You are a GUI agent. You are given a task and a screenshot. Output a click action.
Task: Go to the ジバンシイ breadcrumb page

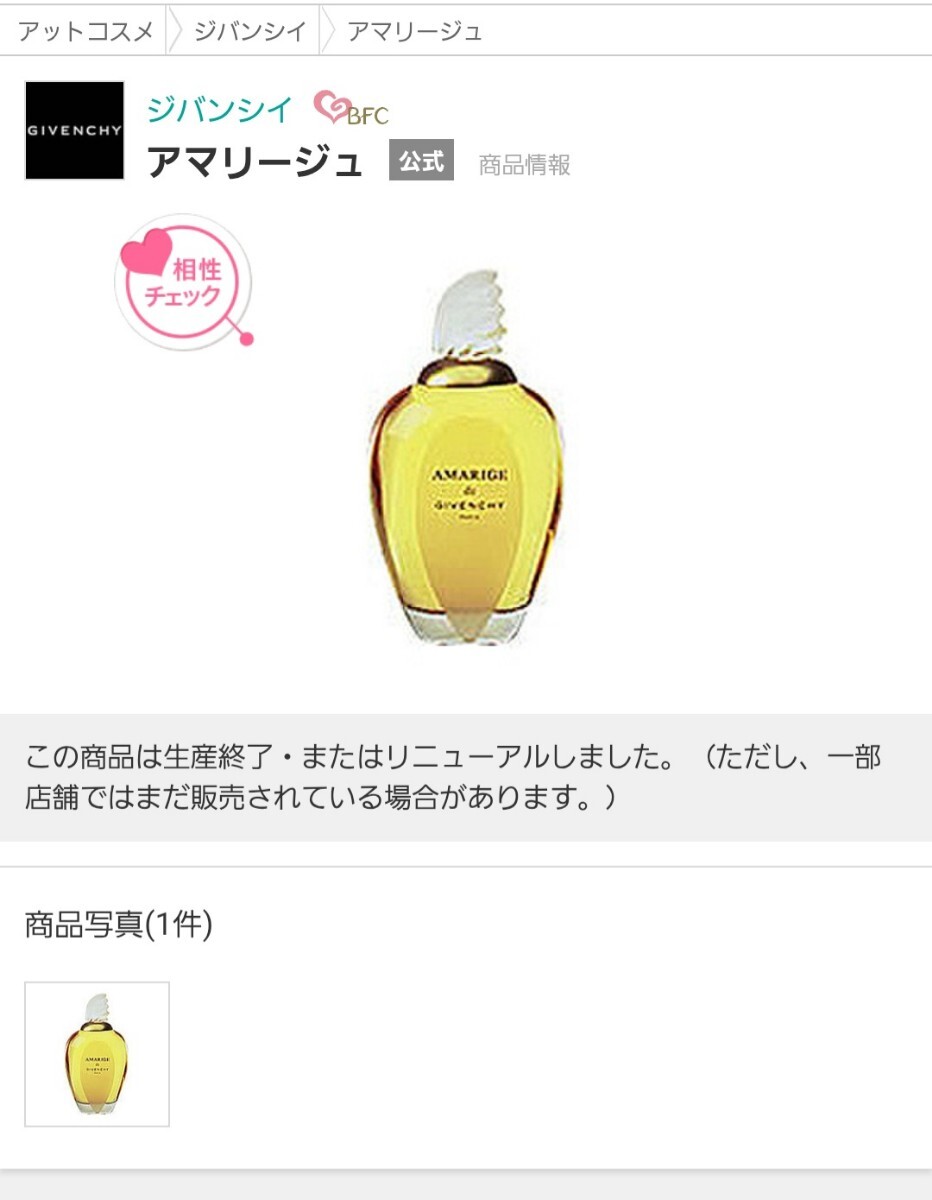[250, 31]
